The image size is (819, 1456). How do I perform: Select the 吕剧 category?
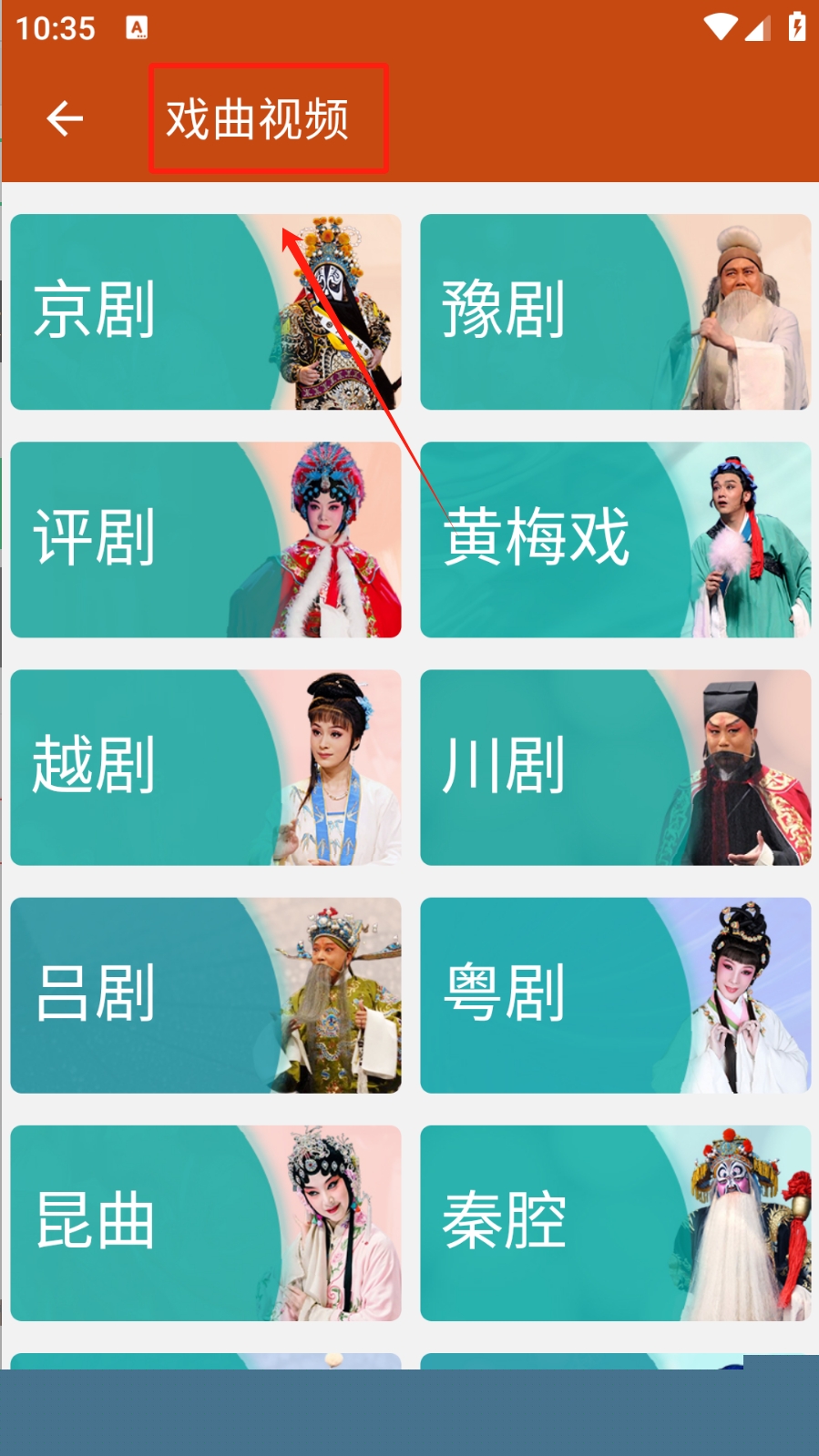click(x=205, y=994)
